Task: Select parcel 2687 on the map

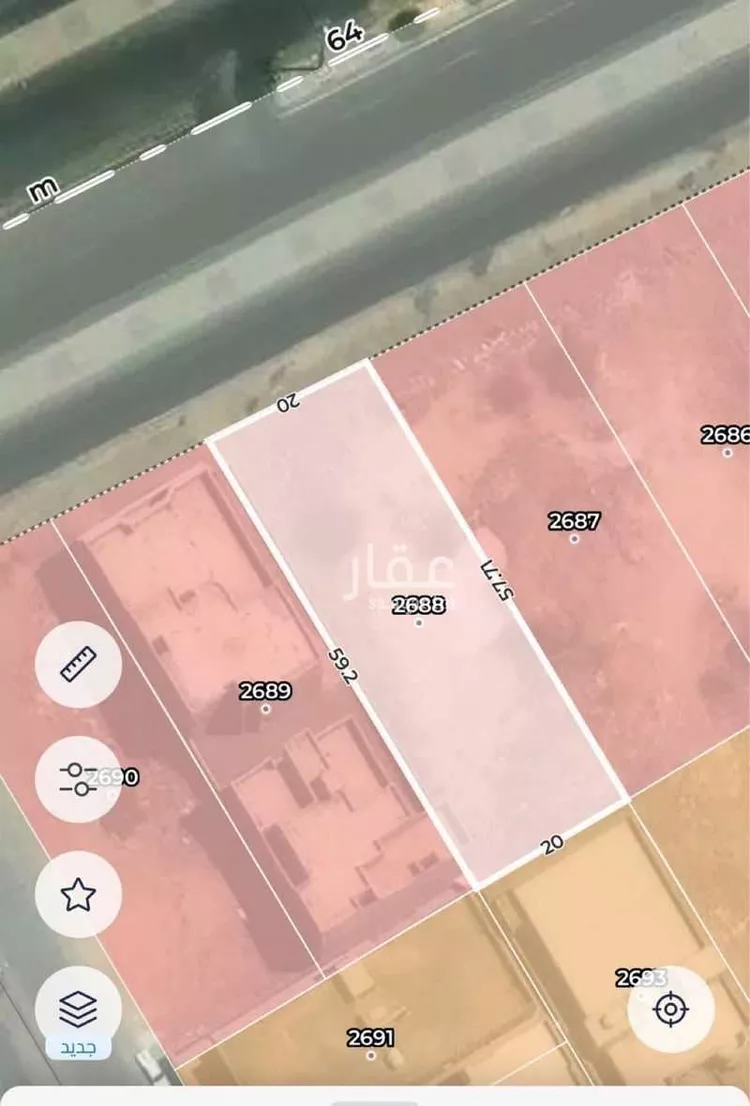Action: tap(574, 529)
